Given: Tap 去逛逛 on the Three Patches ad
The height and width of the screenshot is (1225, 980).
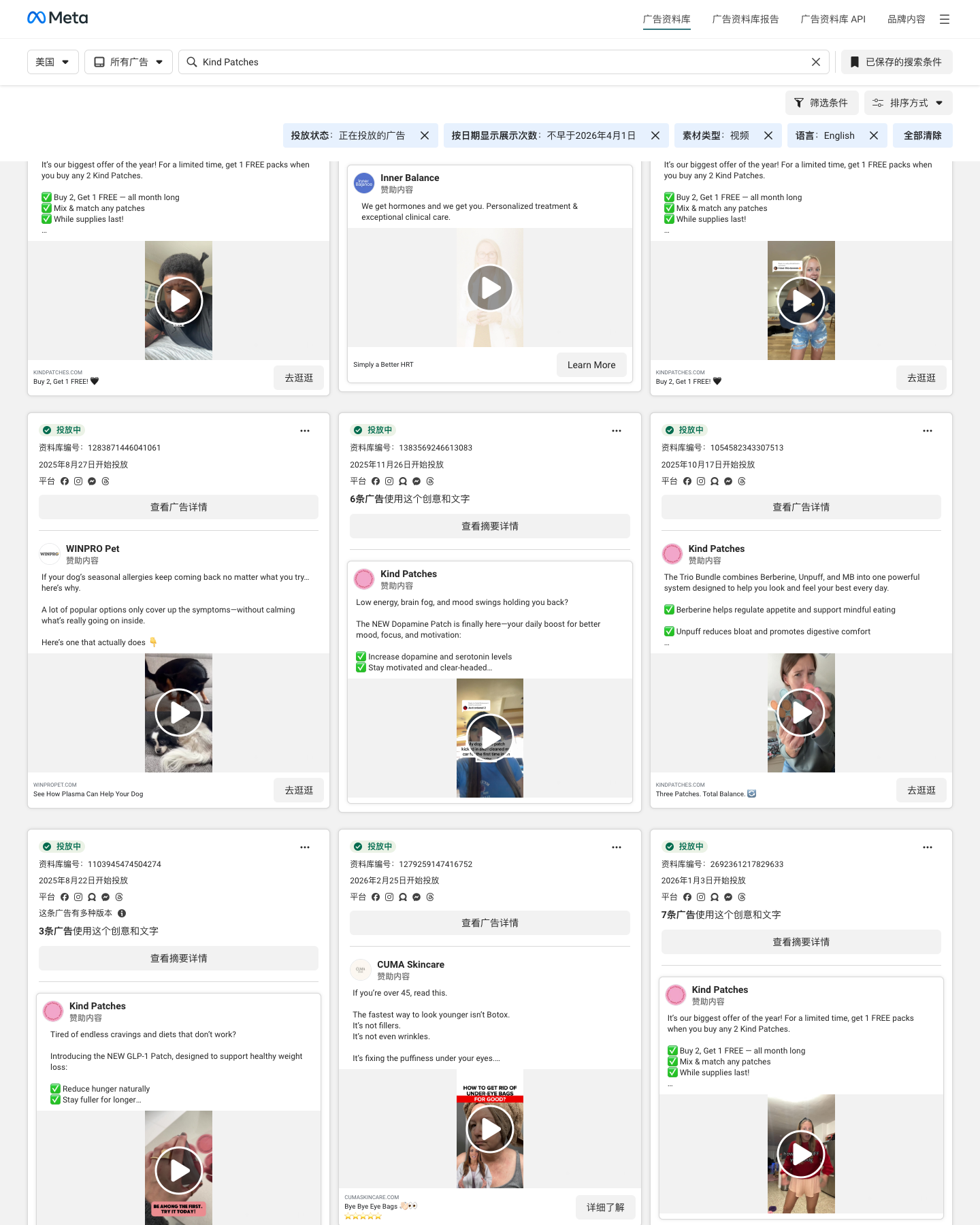Looking at the screenshot, I should click(x=921, y=790).
